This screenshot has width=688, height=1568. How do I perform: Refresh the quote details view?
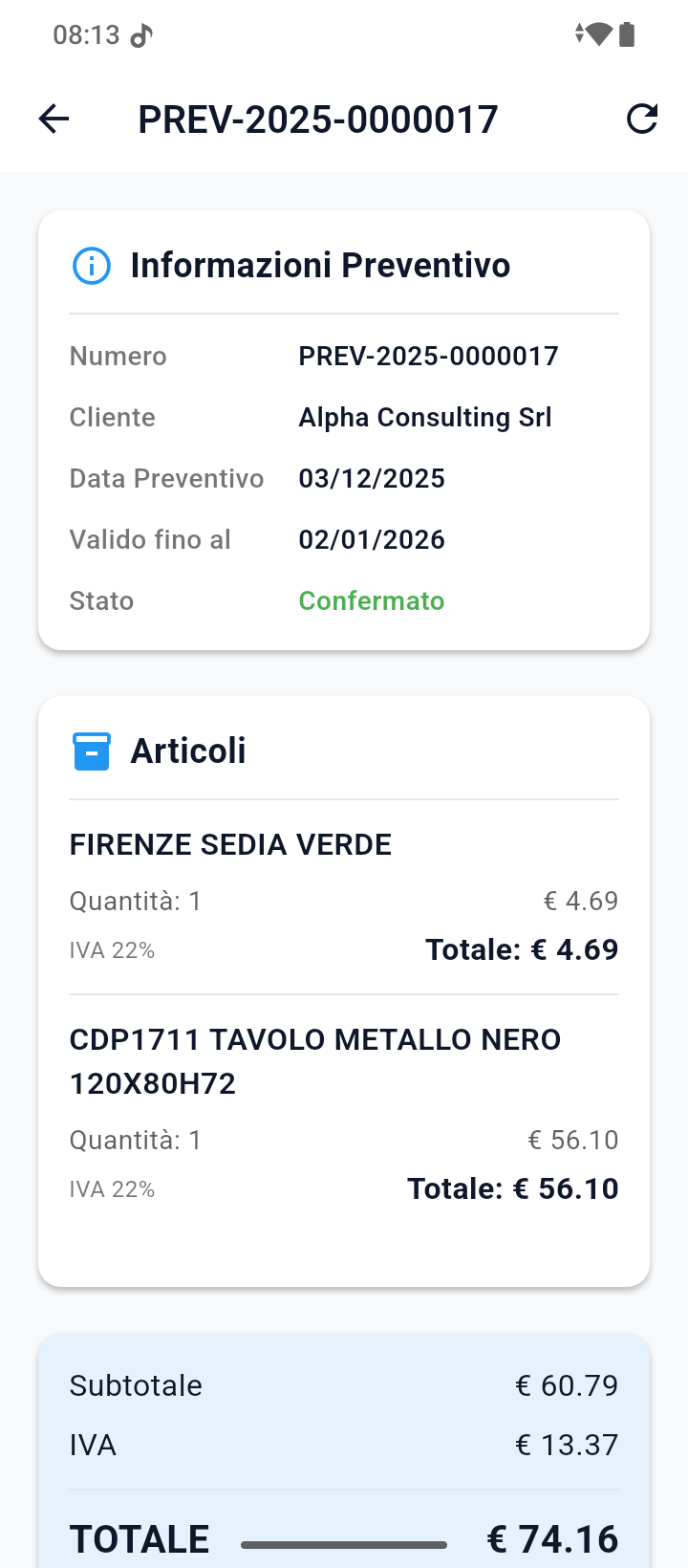pos(642,119)
